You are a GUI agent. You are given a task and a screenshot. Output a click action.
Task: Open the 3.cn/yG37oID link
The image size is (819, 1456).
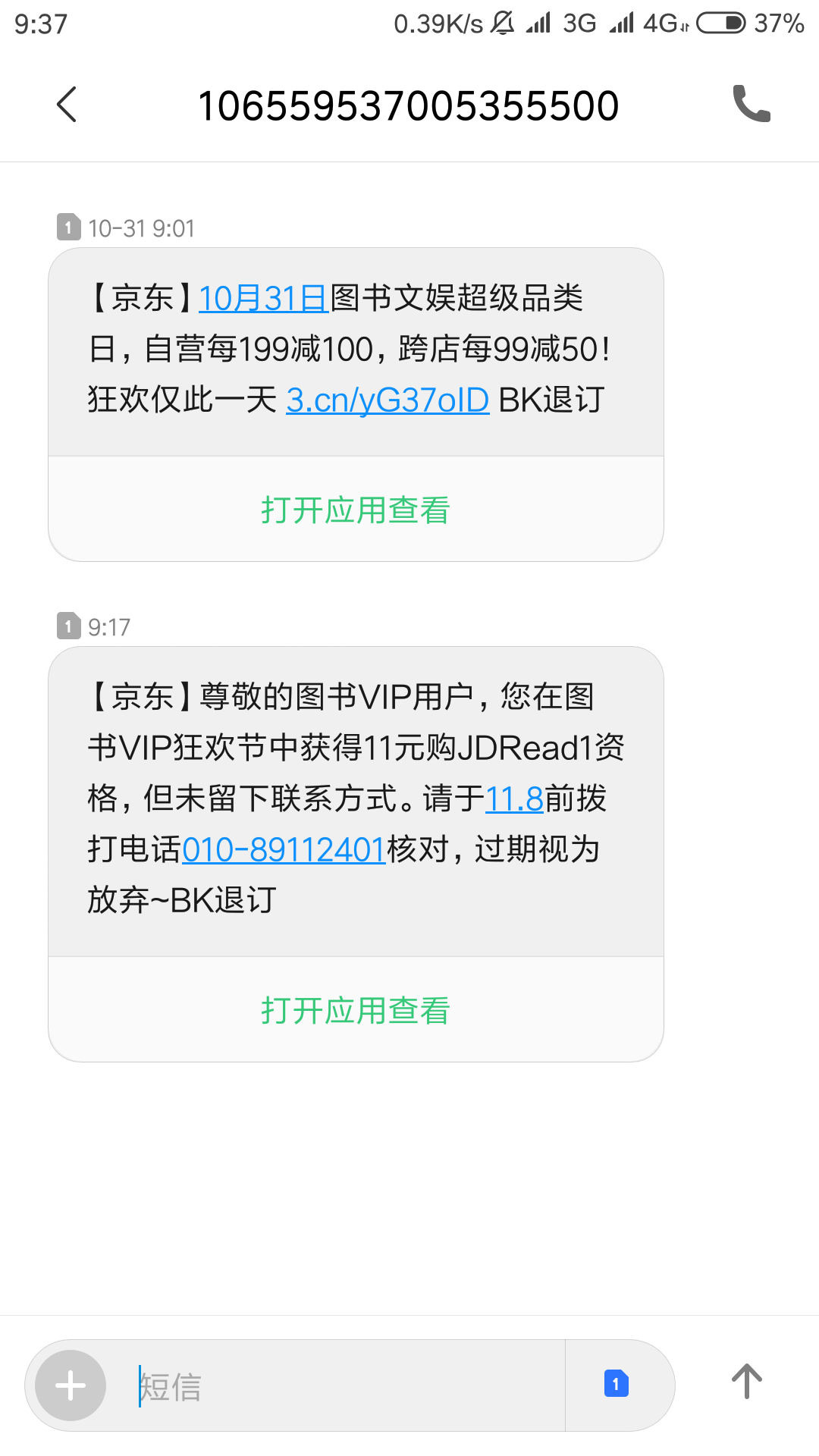[x=388, y=400]
